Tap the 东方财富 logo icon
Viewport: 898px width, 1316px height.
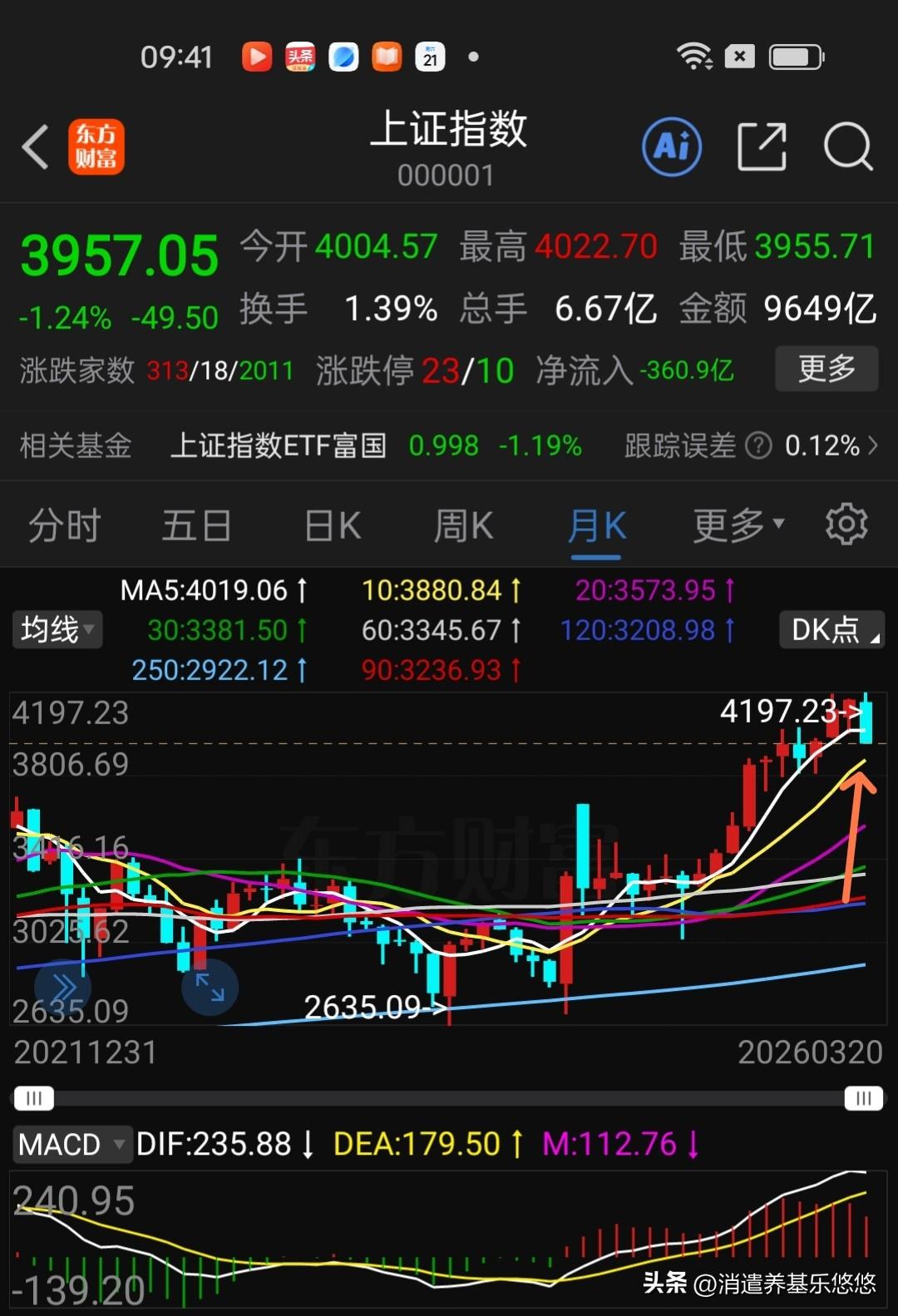point(96,148)
